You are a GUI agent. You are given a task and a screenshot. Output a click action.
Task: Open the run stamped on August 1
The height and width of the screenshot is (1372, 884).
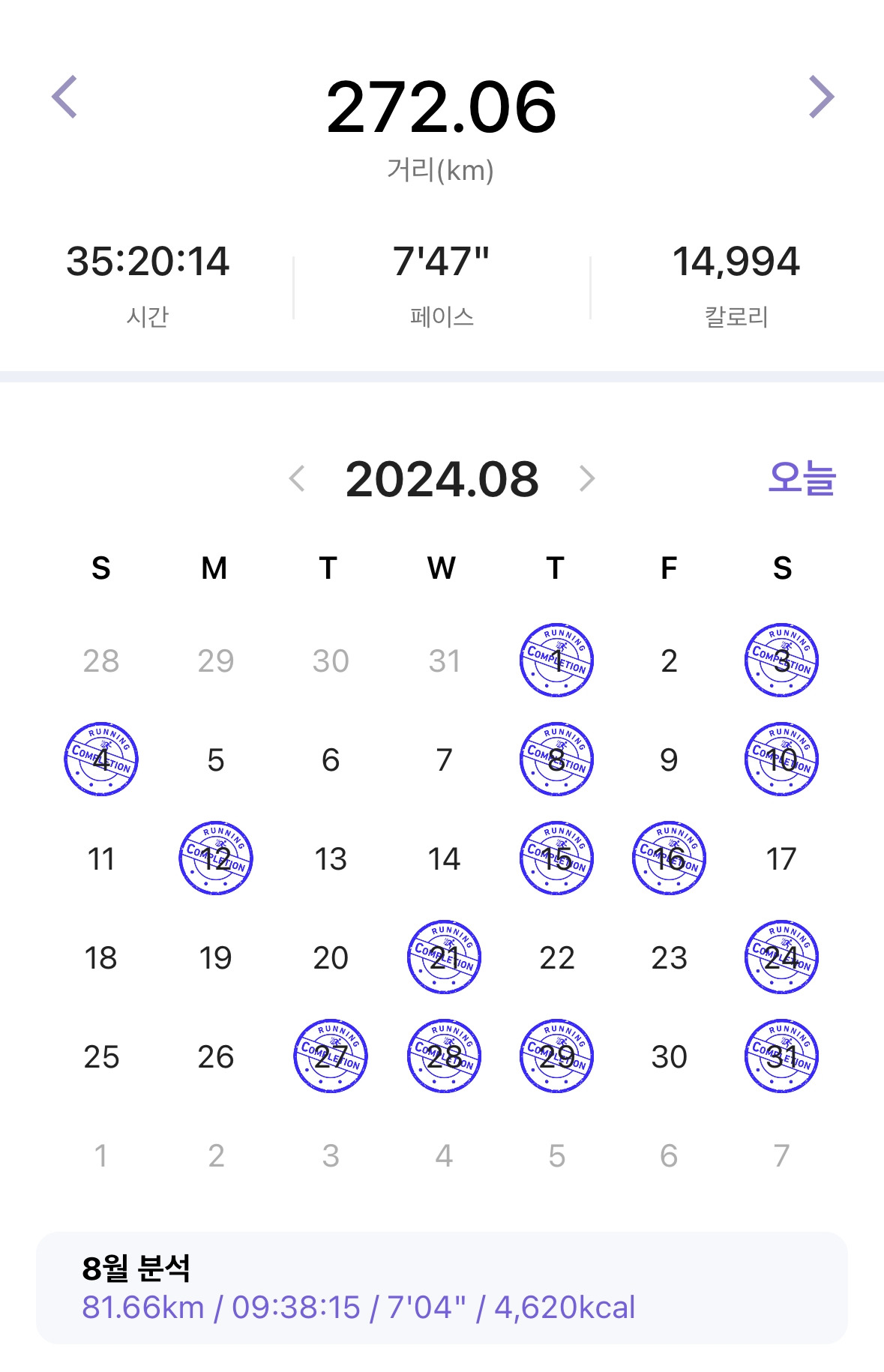[x=556, y=661]
